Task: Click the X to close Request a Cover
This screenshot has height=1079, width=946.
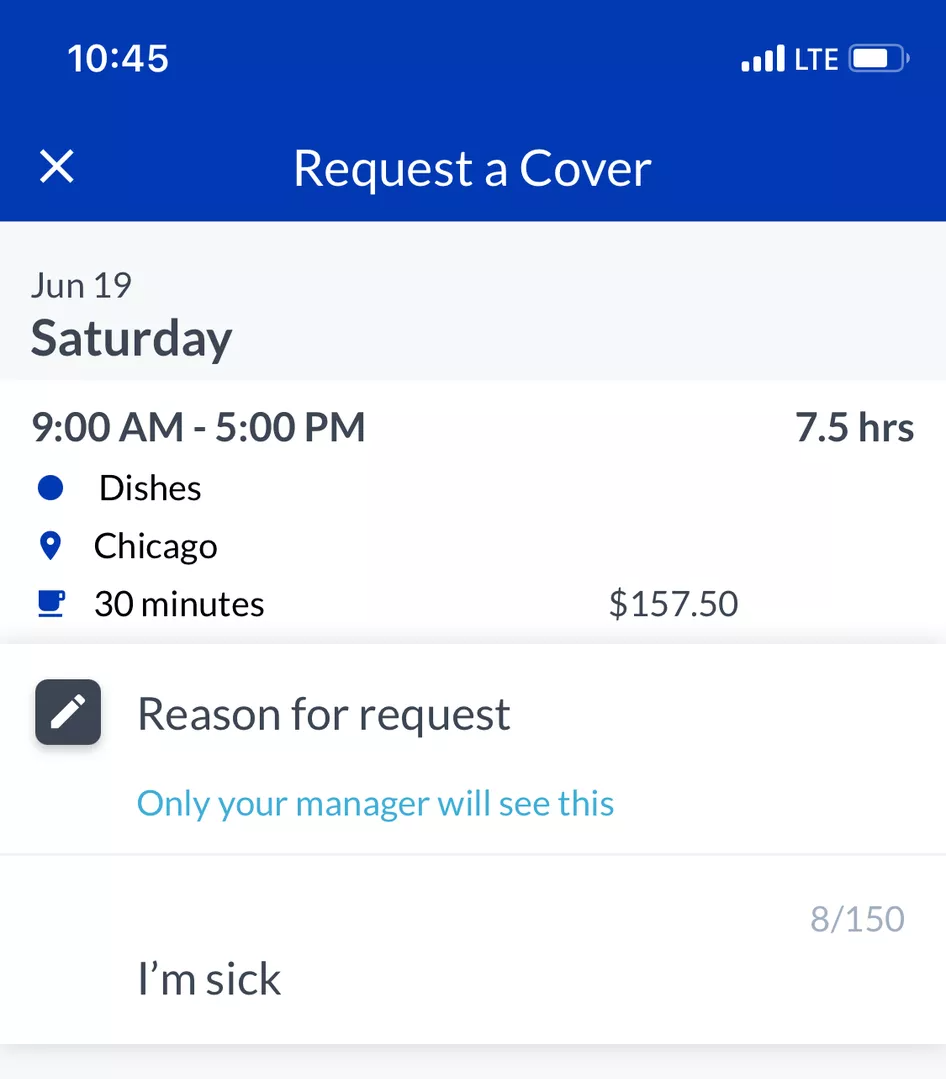Action: tap(57, 168)
